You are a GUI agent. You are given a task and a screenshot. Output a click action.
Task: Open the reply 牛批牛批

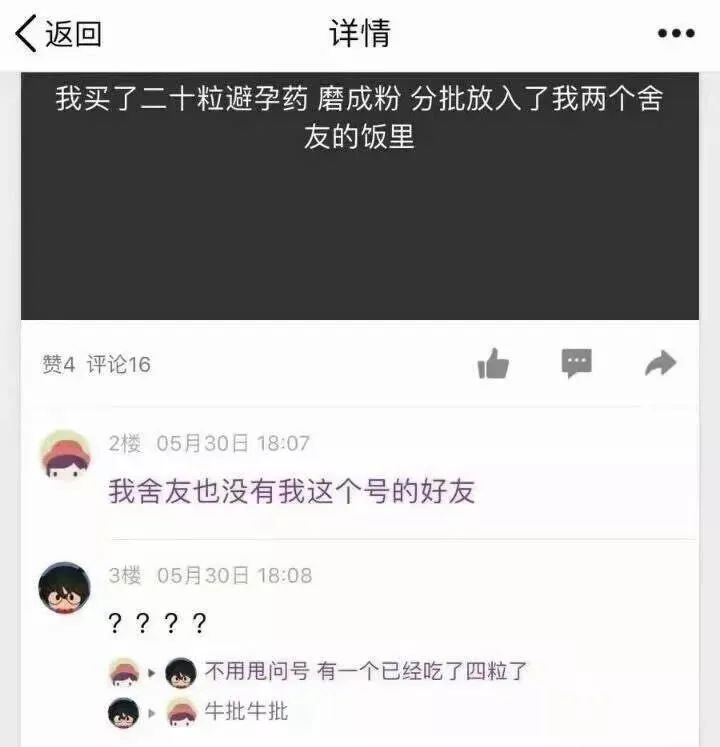[x=246, y=711]
